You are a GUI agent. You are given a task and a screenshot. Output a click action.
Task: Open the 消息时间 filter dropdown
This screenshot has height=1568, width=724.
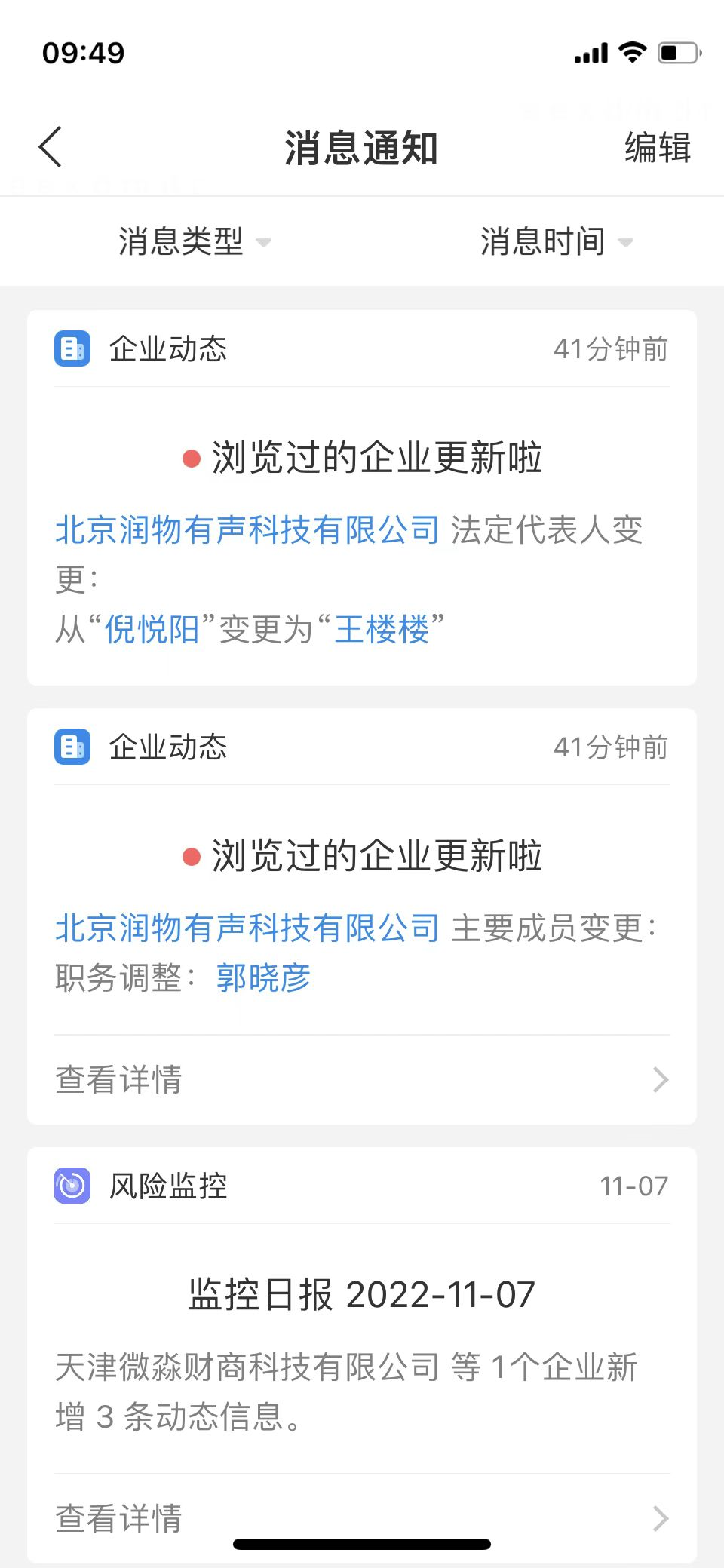tap(557, 241)
